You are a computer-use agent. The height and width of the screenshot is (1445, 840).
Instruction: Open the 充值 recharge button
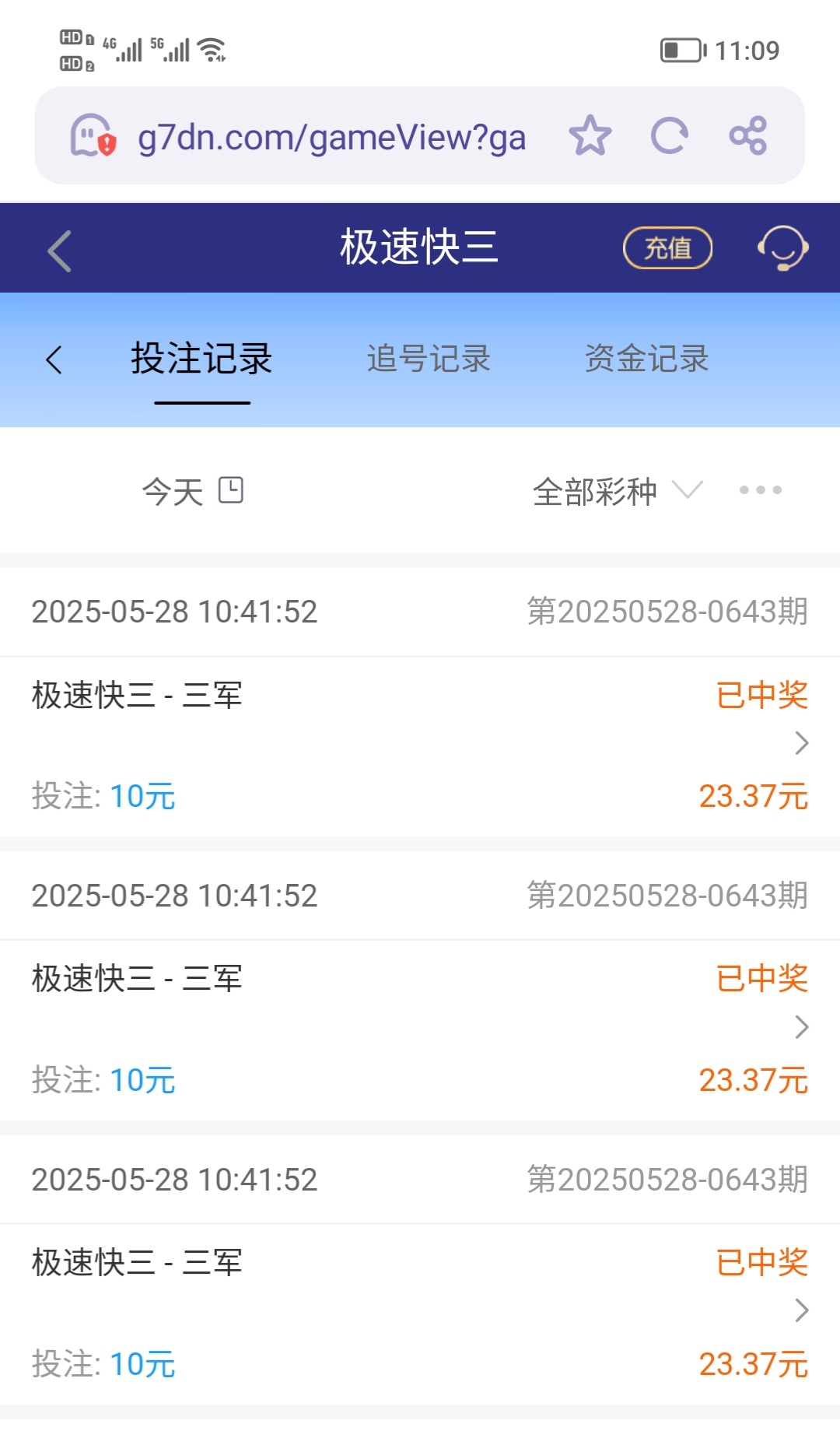coord(668,248)
